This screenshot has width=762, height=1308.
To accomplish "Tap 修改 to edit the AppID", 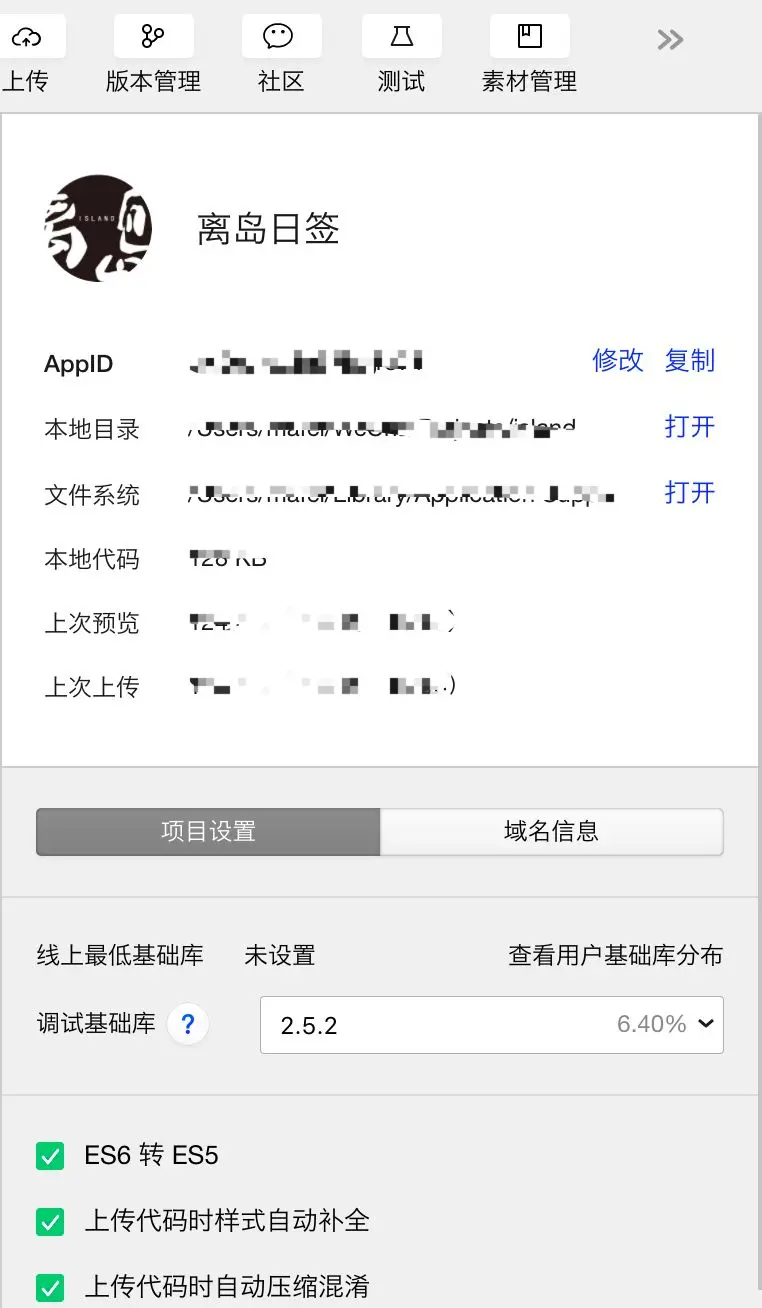I will (618, 360).
